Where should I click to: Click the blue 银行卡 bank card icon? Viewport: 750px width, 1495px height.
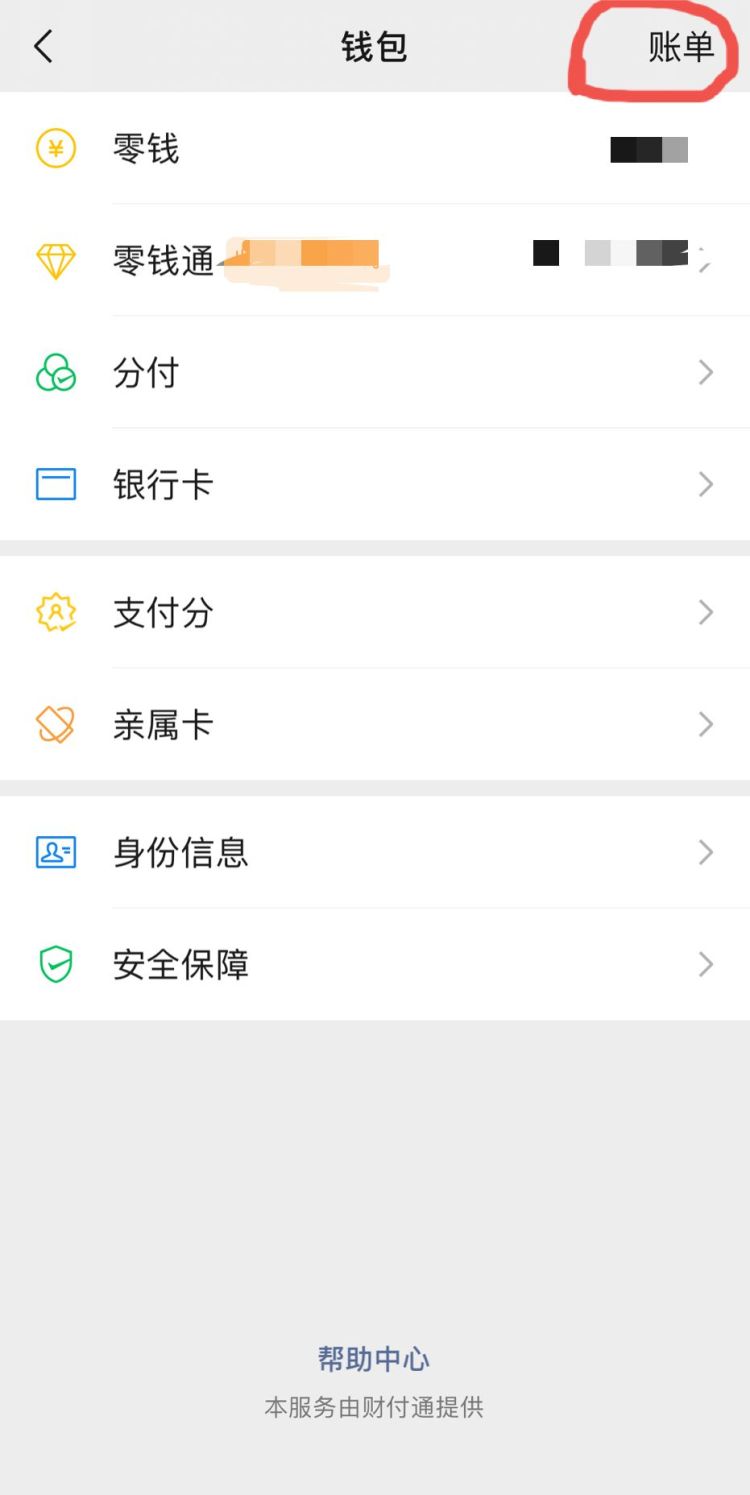point(55,484)
